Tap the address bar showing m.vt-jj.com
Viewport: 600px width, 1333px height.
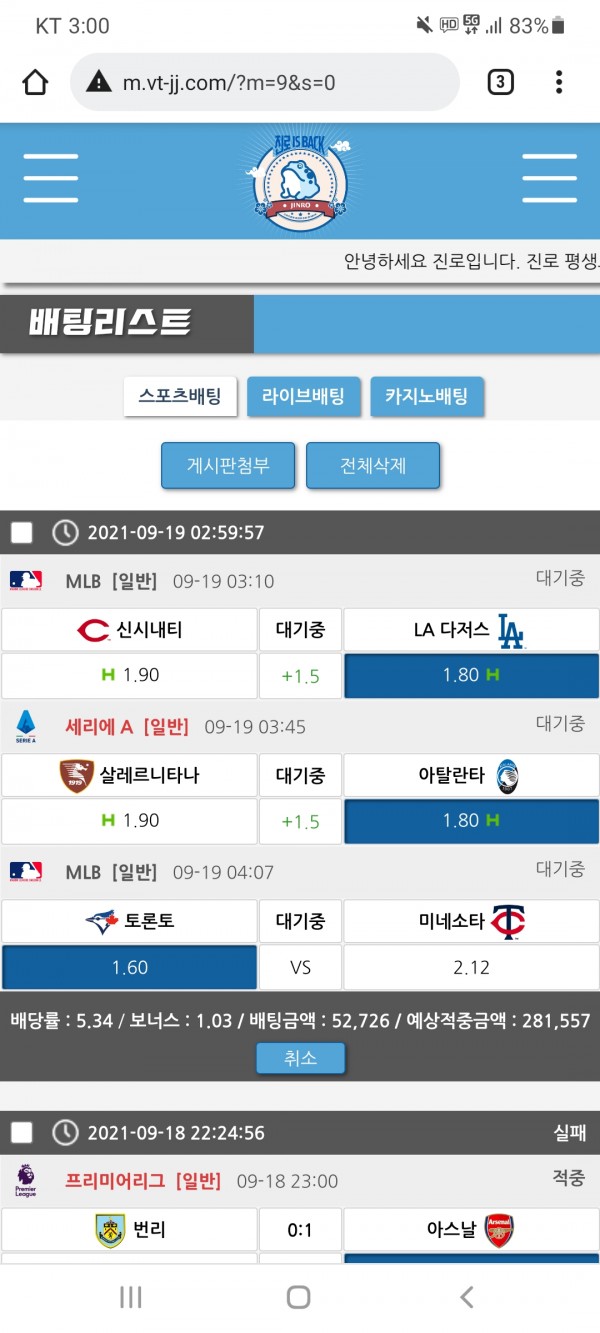pyautogui.click(x=265, y=82)
